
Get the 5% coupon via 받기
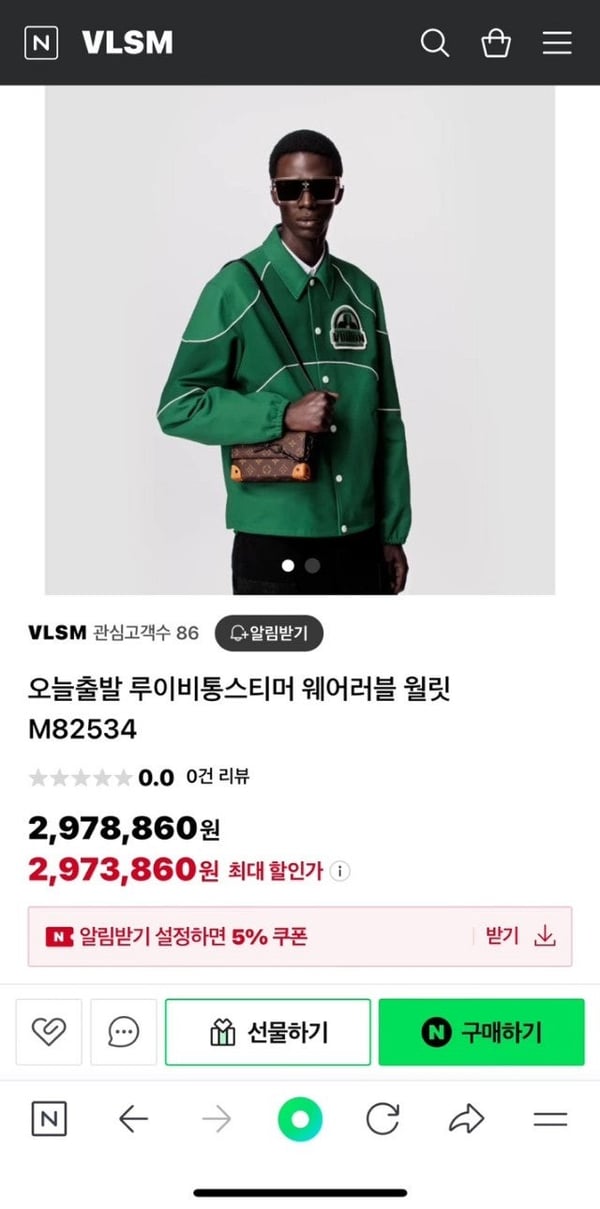coord(520,936)
